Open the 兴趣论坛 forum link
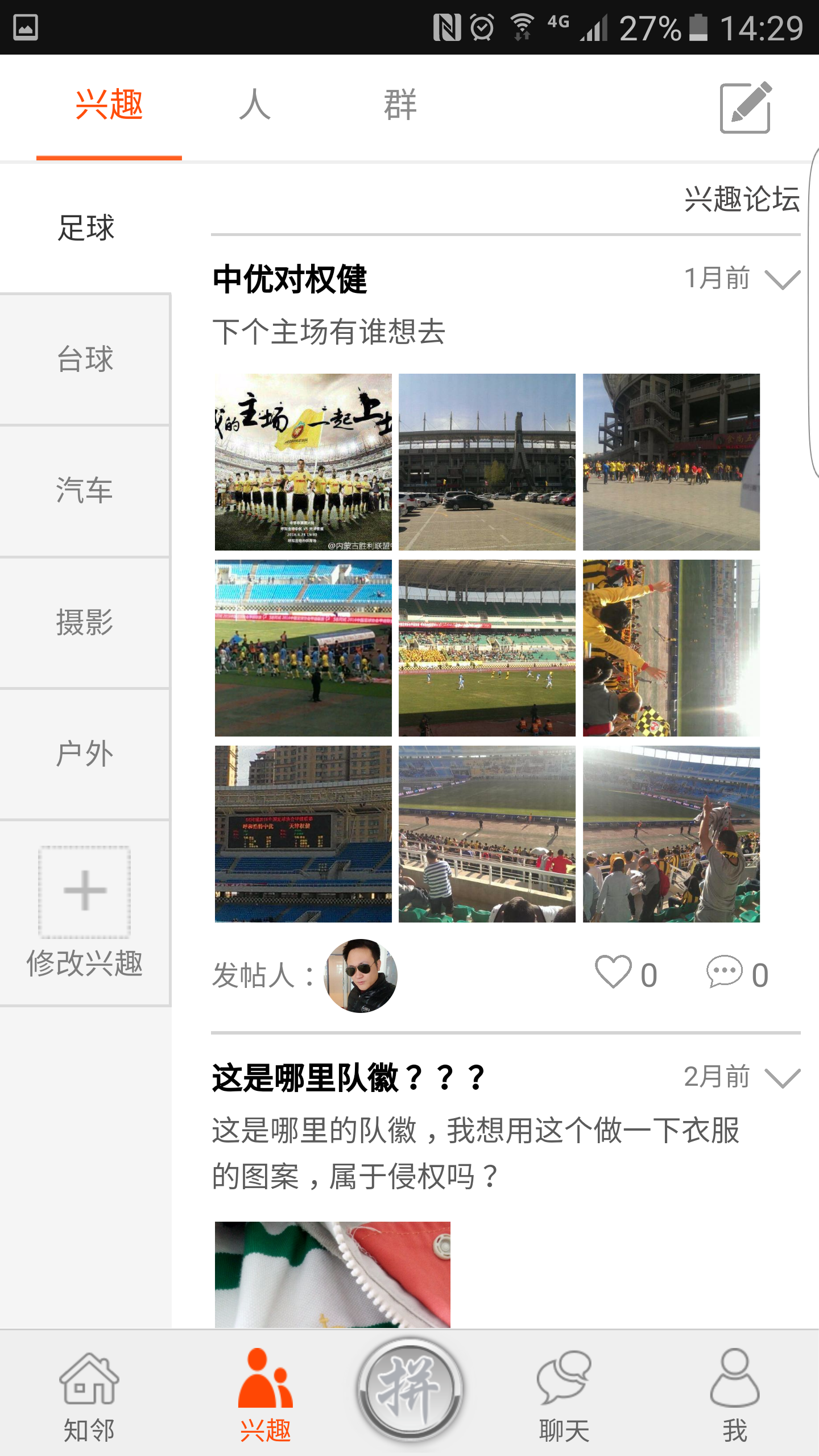819x1456 pixels. point(742,199)
